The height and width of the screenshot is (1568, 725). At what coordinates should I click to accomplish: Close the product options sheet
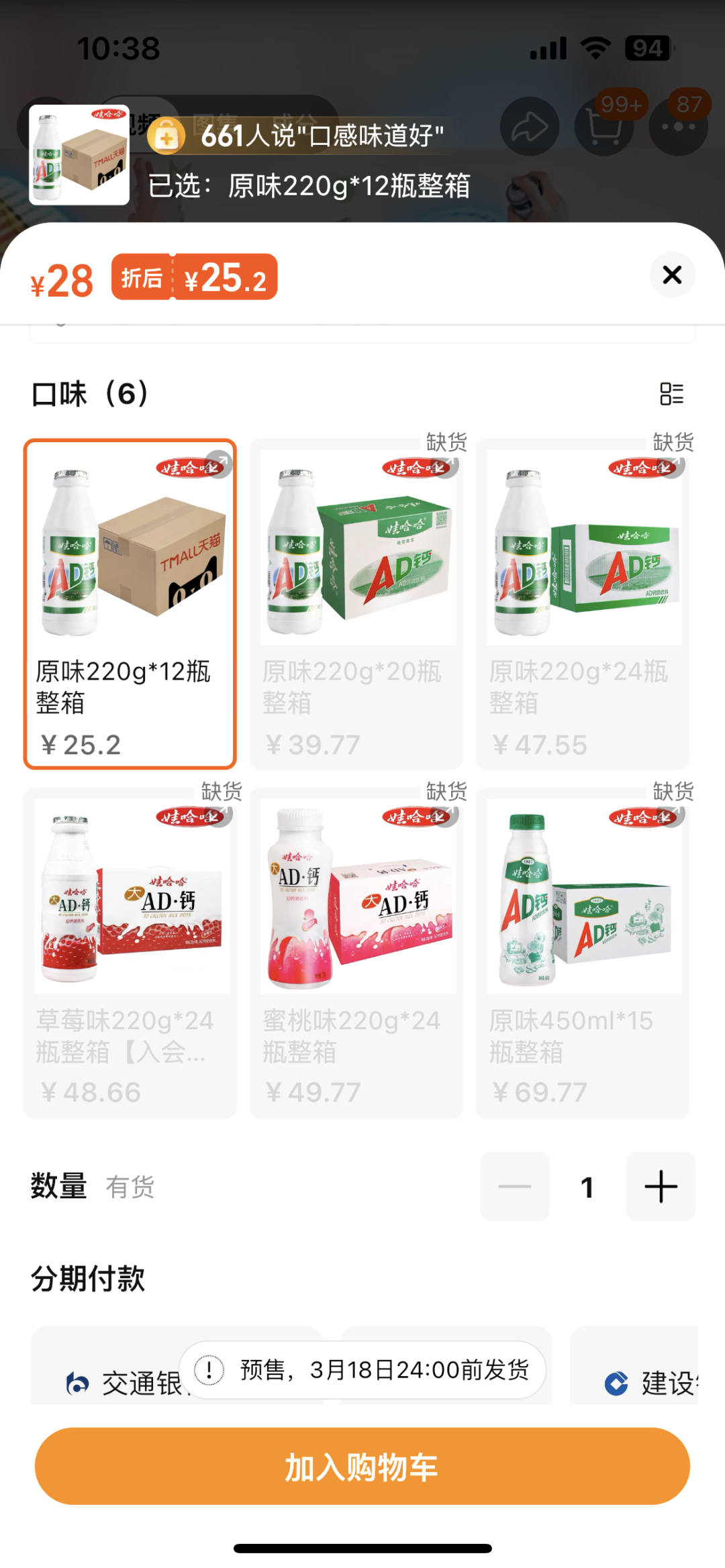click(672, 275)
